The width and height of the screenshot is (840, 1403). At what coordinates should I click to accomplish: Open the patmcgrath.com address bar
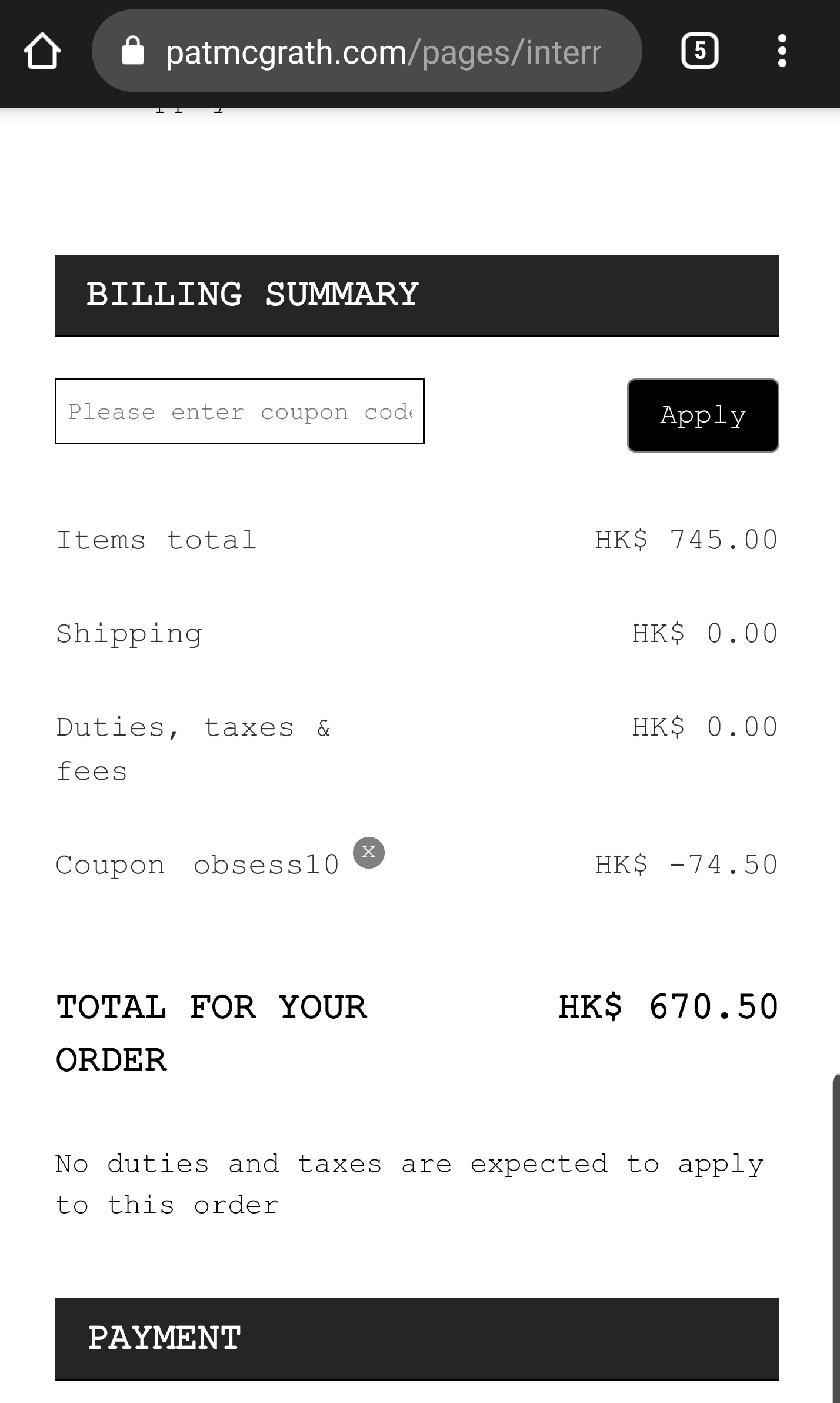click(x=366, y=51)
